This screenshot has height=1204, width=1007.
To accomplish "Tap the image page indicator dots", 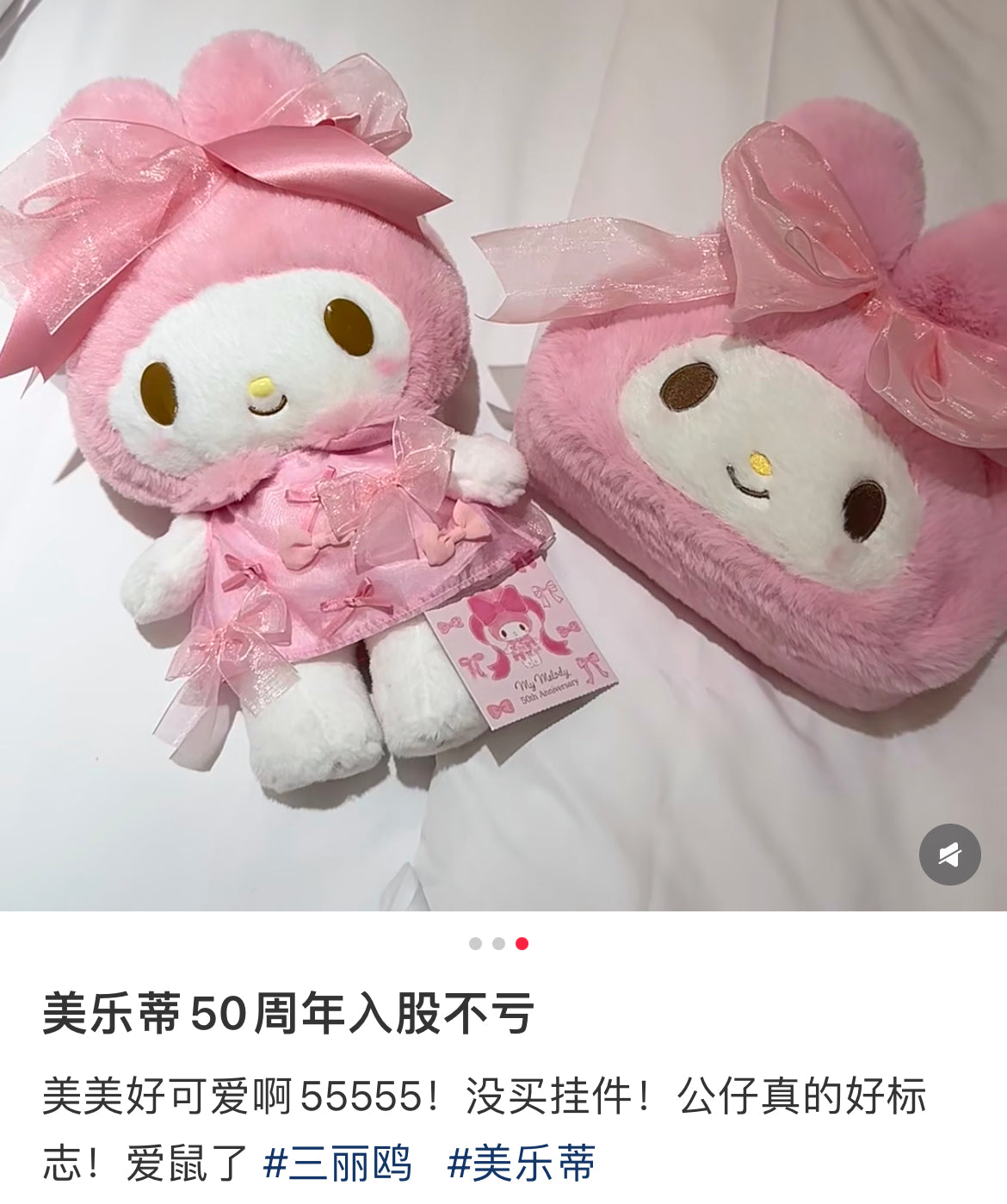I will click(498, 944).
